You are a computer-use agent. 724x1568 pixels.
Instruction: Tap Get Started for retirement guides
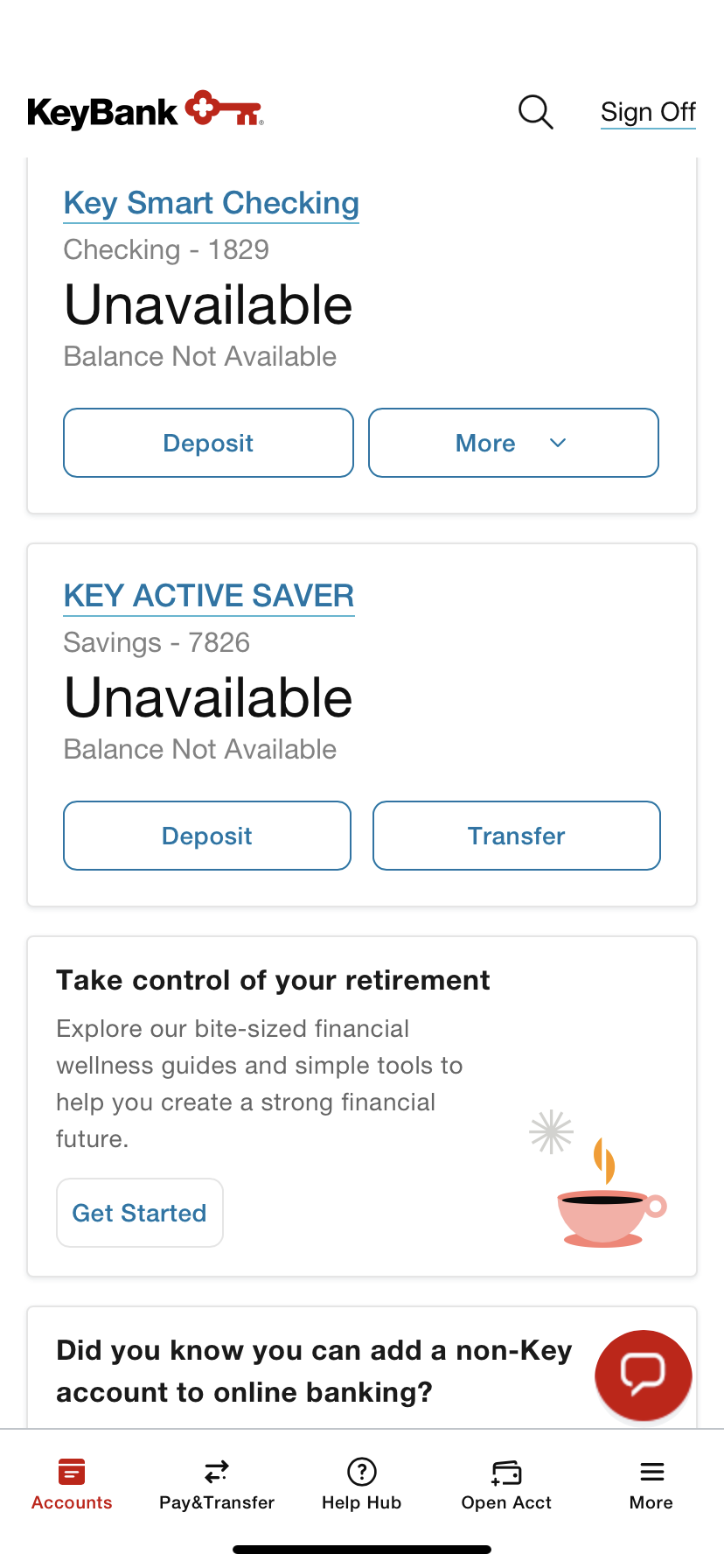[140, 1213]
